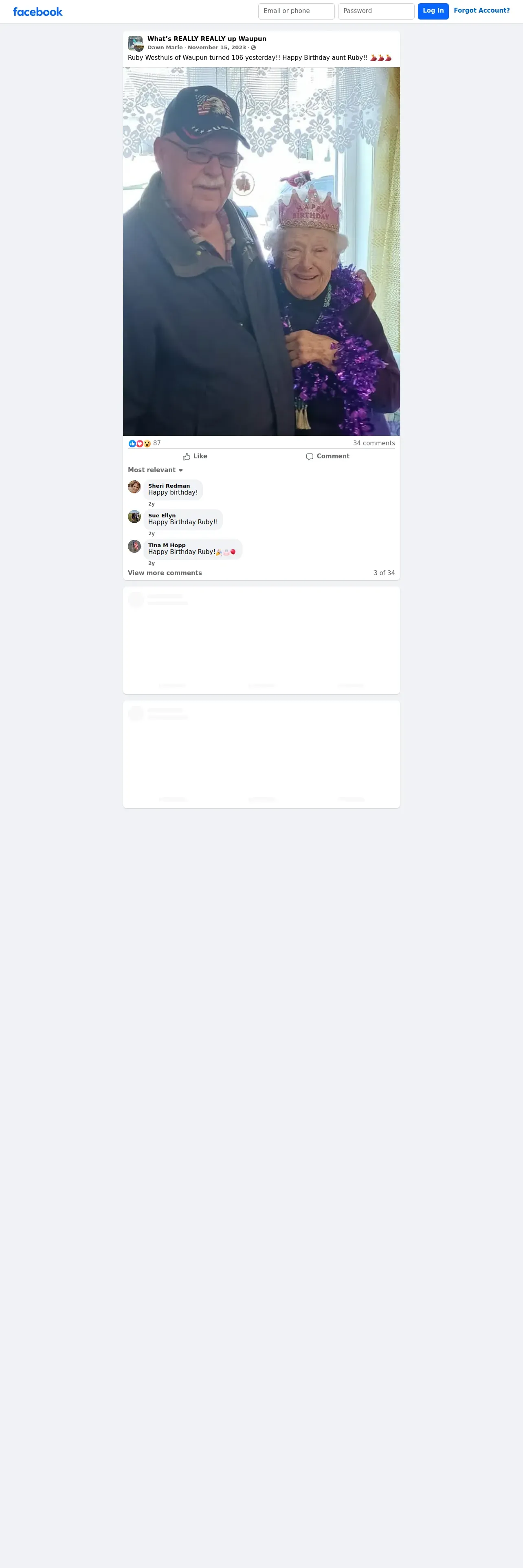
Task: Open Sheri Redman's profile
Action: pos(169,486)
